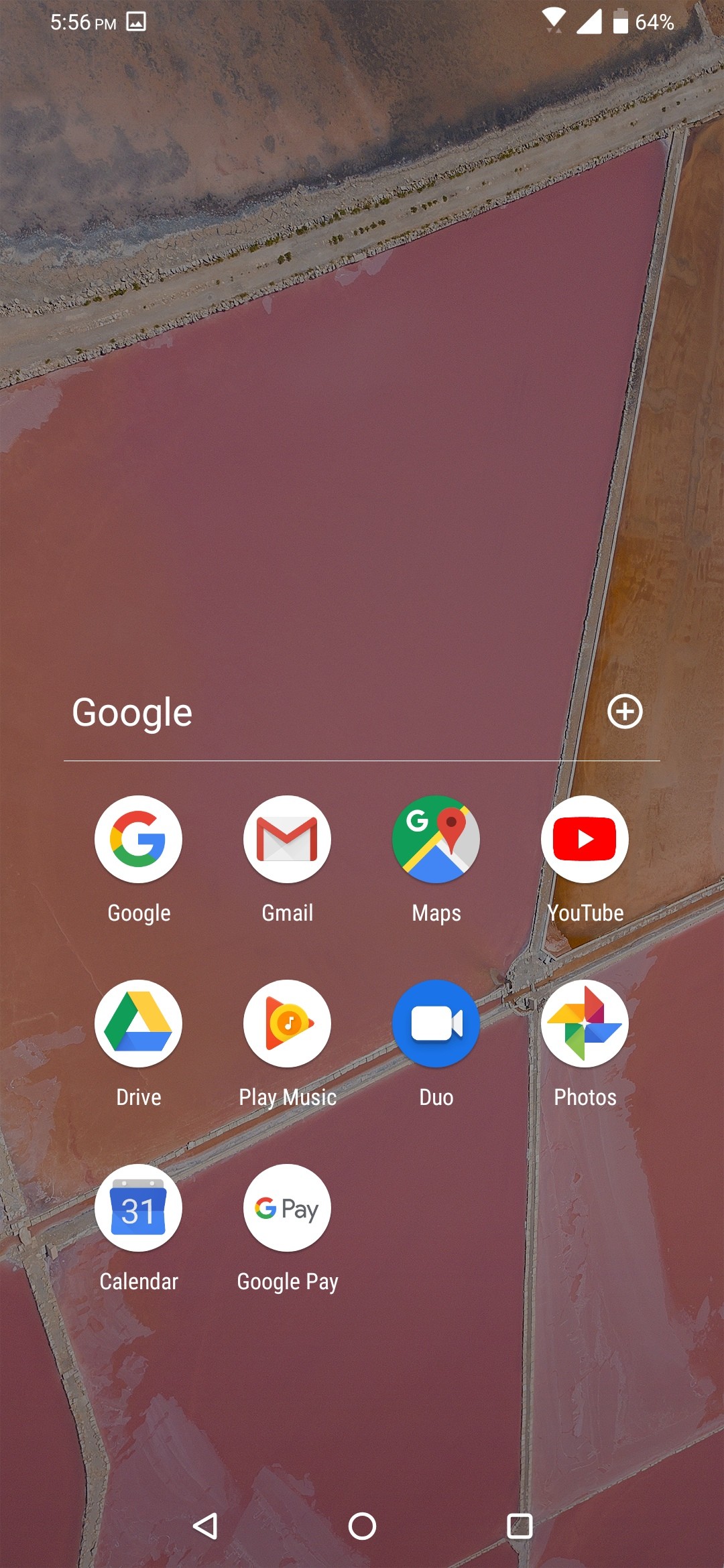Rename the Google folder title

(x=132, y=713)
